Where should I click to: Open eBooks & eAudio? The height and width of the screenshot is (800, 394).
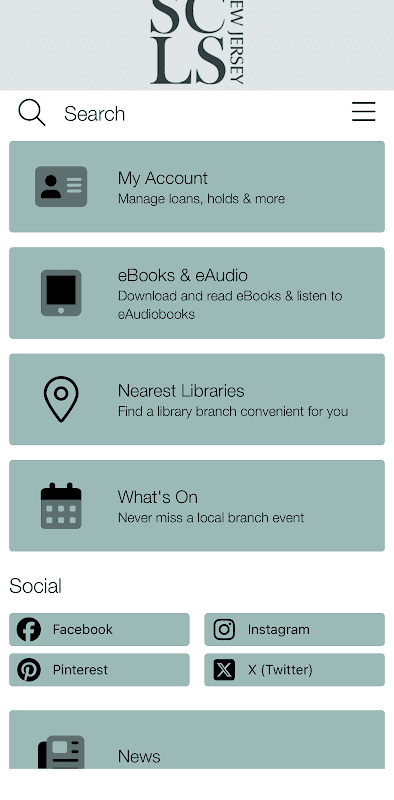click(x=197, y=293)
